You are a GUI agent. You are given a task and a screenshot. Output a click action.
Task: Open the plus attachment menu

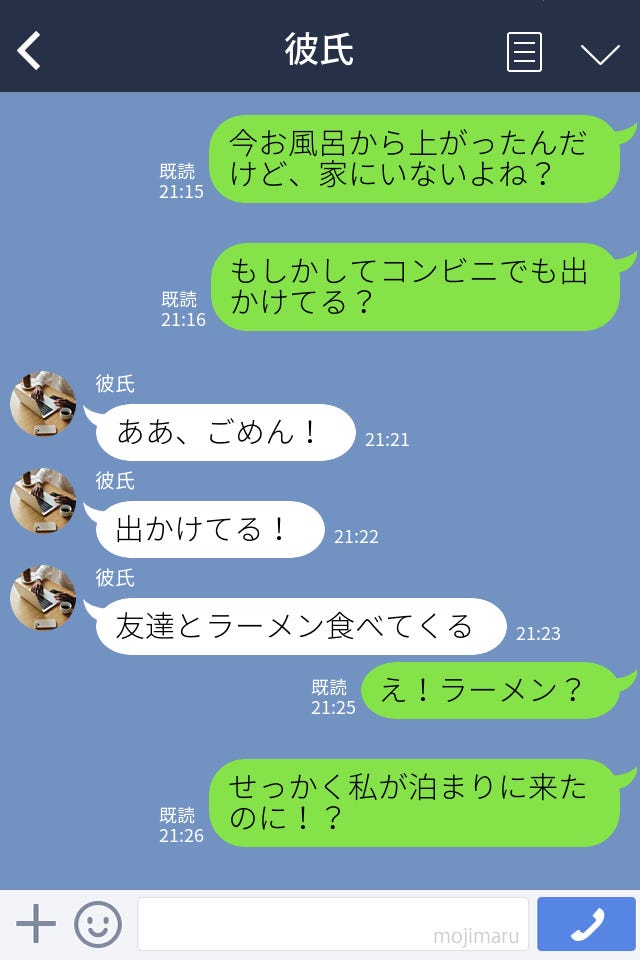click(x=36, y=924)
